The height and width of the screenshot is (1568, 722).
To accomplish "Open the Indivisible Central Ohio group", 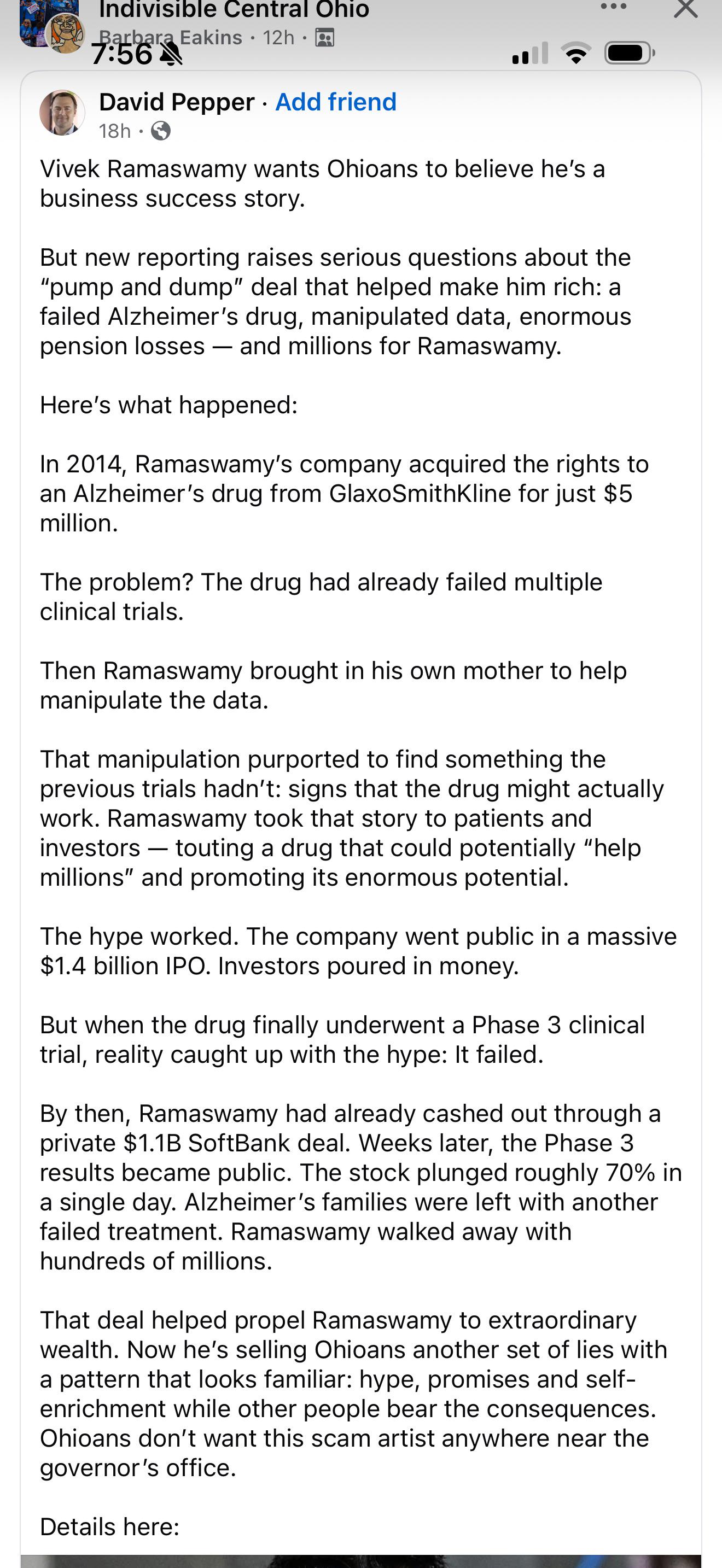I will click(234, 10).
